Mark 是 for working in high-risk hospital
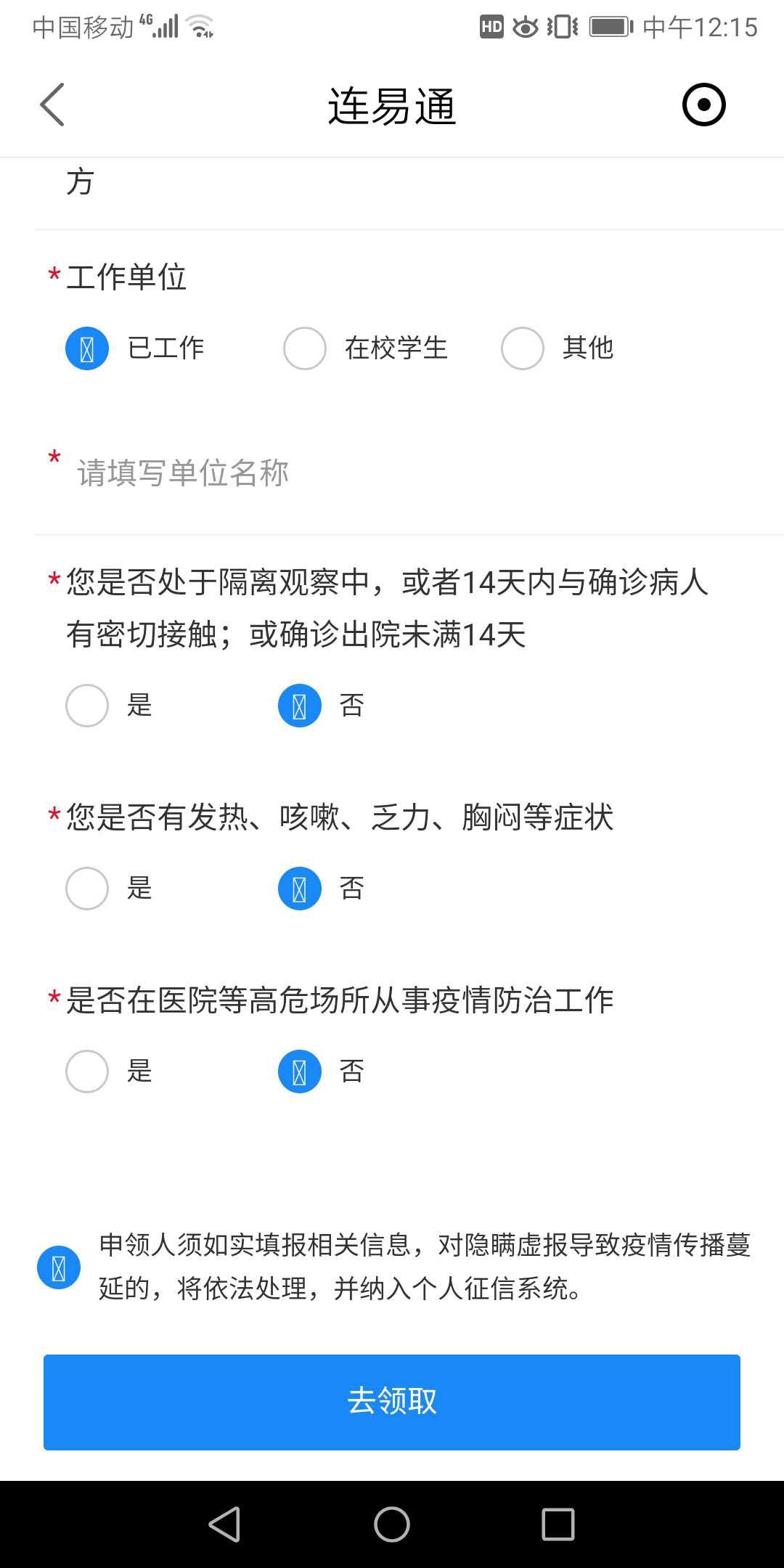 [x=87, y=1071]
